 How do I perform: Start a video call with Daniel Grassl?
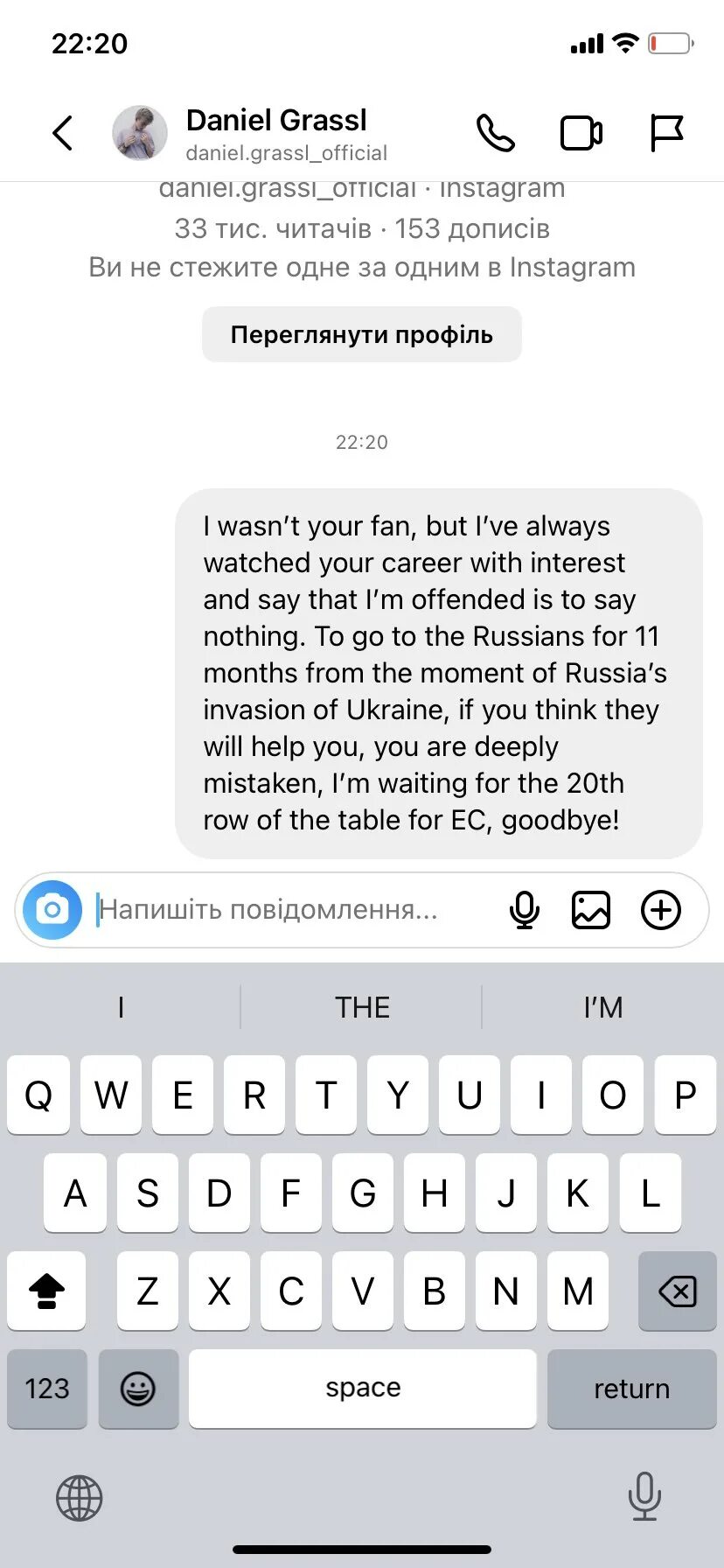pos(581,133)
